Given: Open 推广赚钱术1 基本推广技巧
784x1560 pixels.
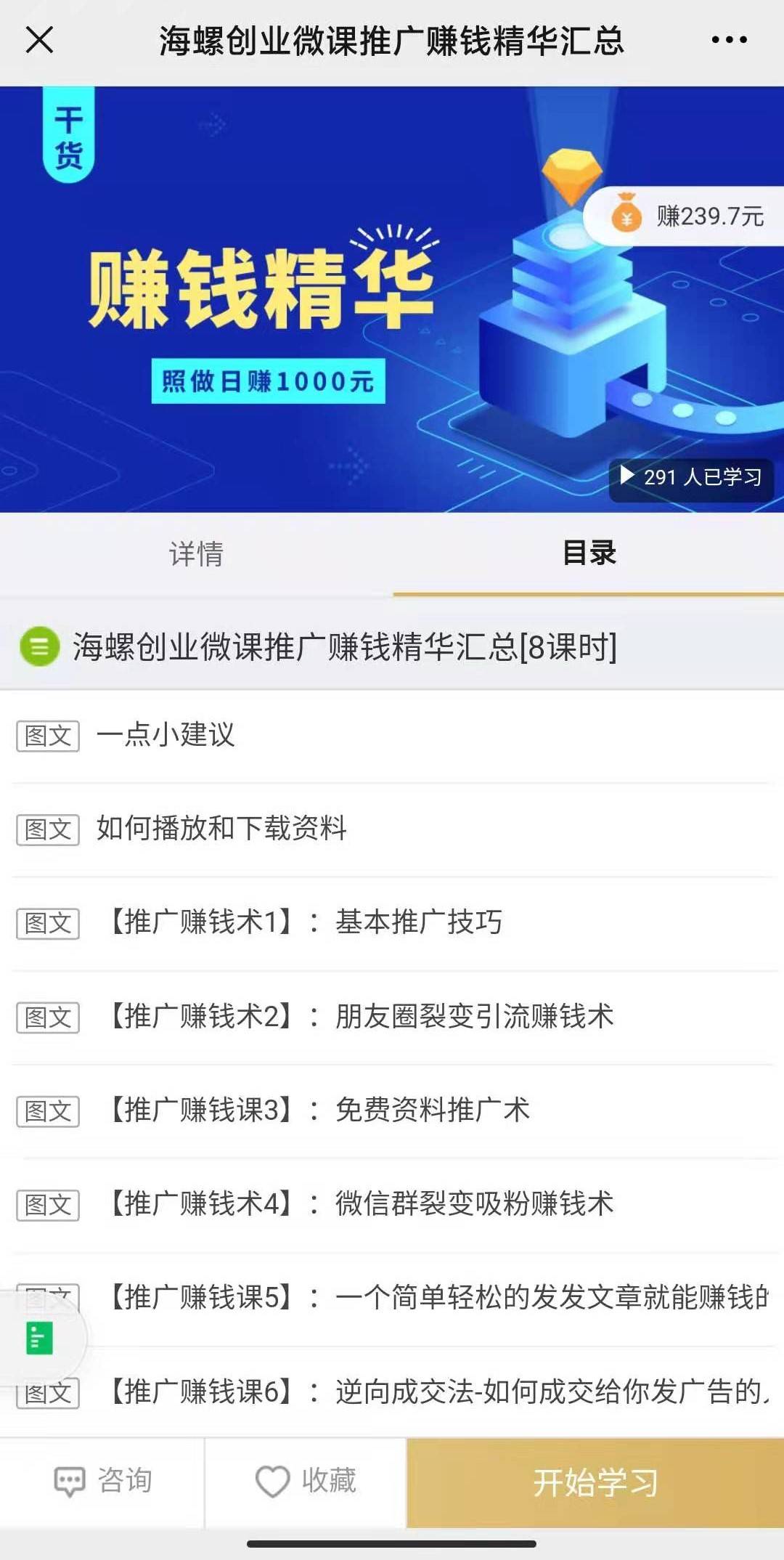Looking at the screenshot, I should coord(392,922).
